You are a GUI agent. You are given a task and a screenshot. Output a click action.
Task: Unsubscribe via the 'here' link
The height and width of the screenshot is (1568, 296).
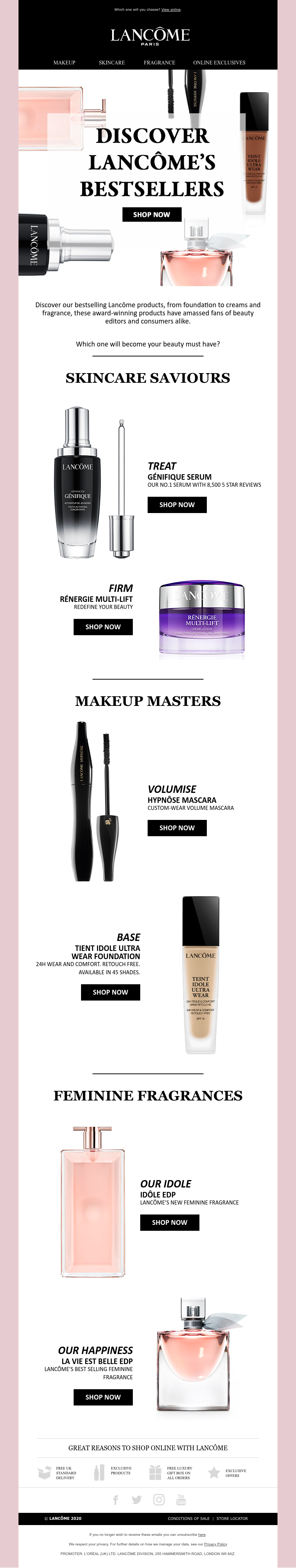click(x=202, y=1535)
